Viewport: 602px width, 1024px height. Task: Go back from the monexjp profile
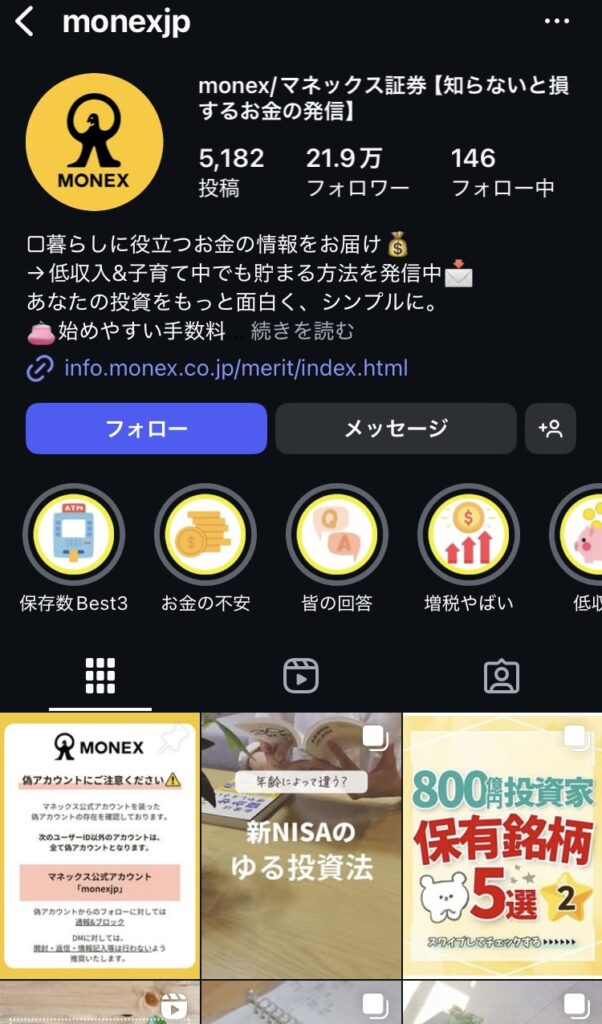point(25,22)
